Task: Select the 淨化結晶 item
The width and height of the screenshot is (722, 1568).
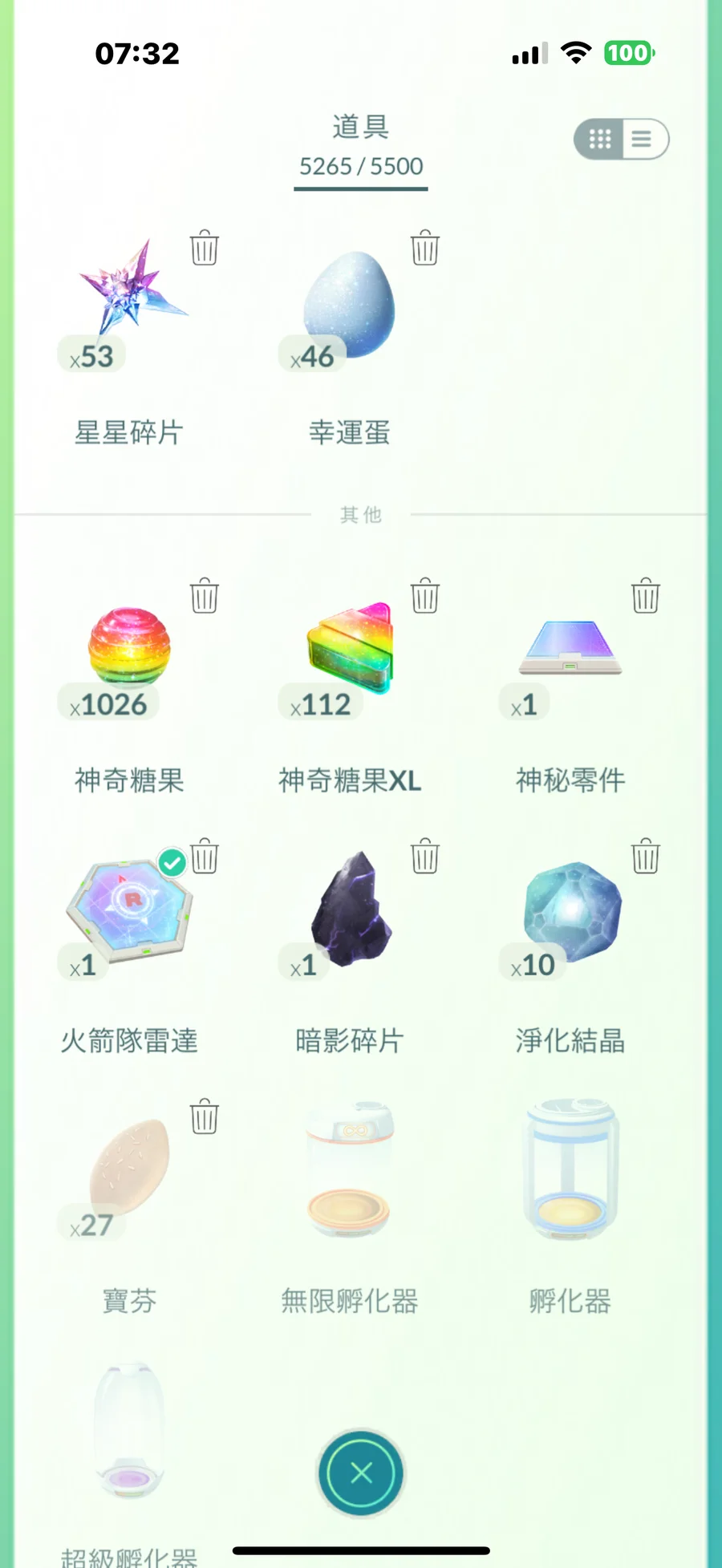Action: tap(571, 910)
